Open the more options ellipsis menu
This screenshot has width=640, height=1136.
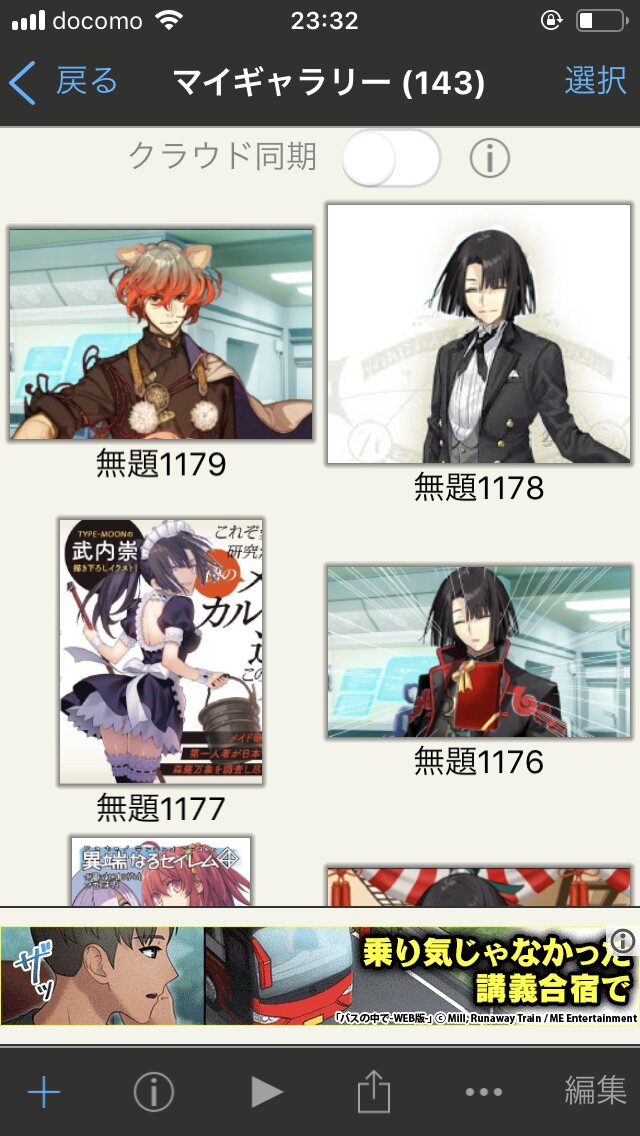(484, 1092)
